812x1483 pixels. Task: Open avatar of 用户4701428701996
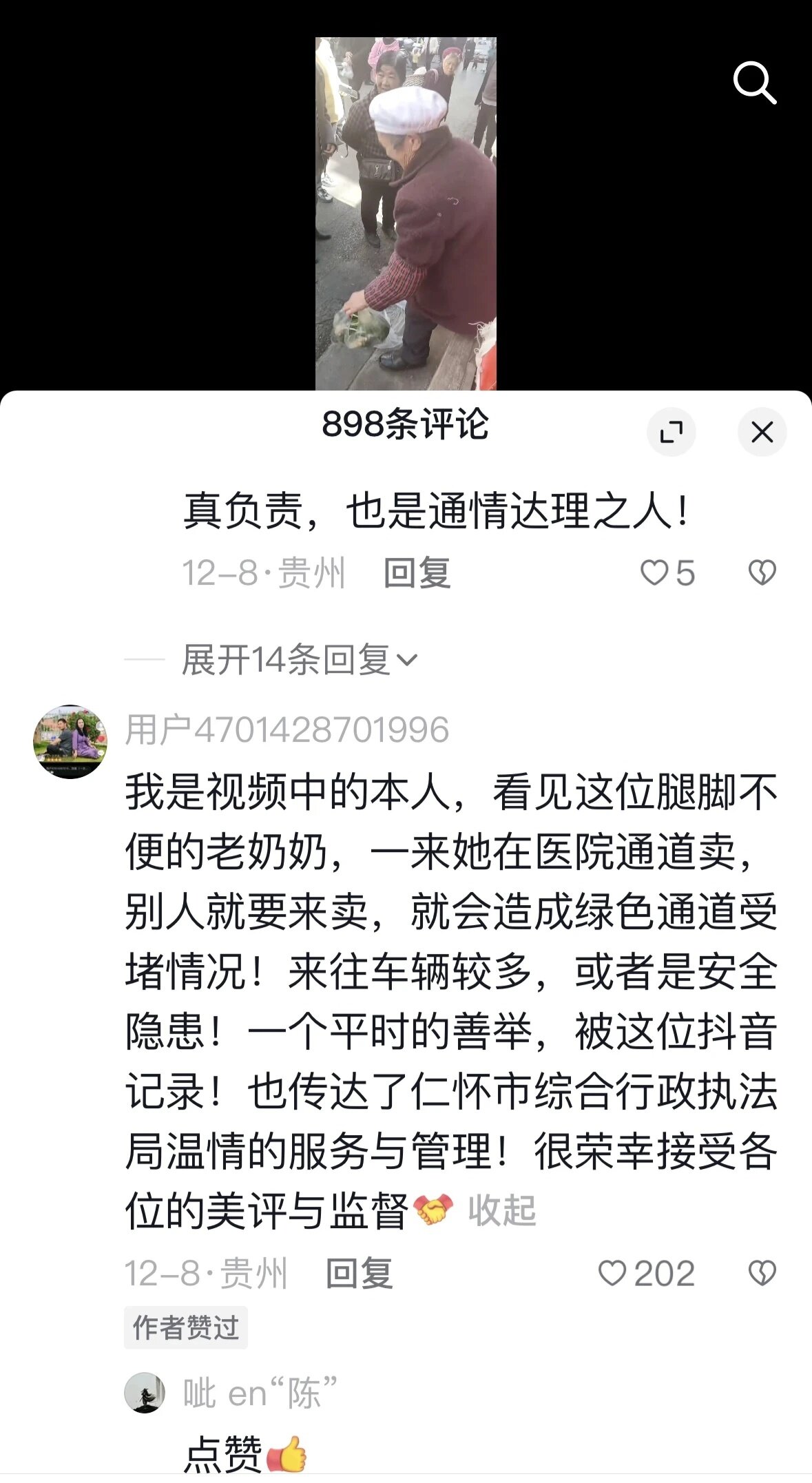70,742
